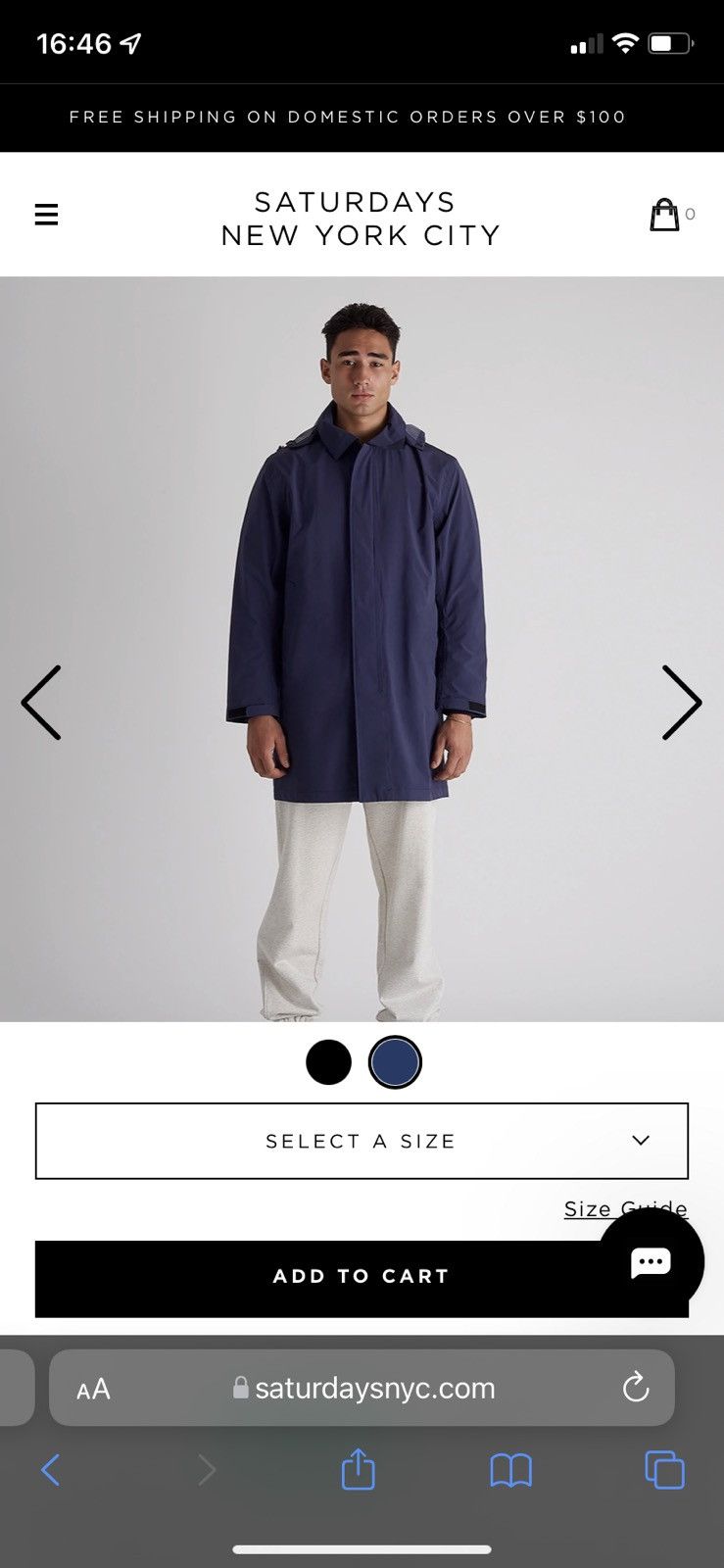Open the Safari tabs overview
724x1568 pixels.
664,1469
